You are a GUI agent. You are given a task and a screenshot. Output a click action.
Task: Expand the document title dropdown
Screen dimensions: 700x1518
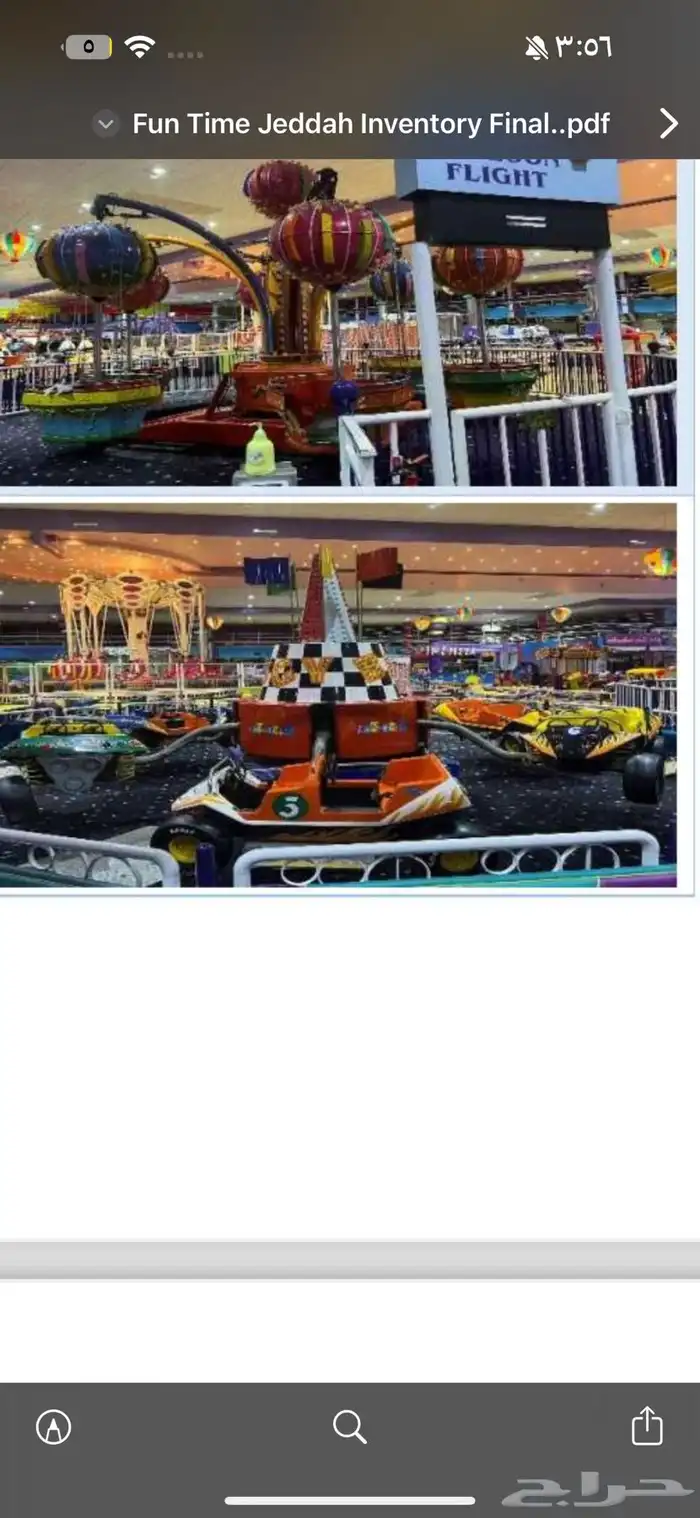point(105,124)
